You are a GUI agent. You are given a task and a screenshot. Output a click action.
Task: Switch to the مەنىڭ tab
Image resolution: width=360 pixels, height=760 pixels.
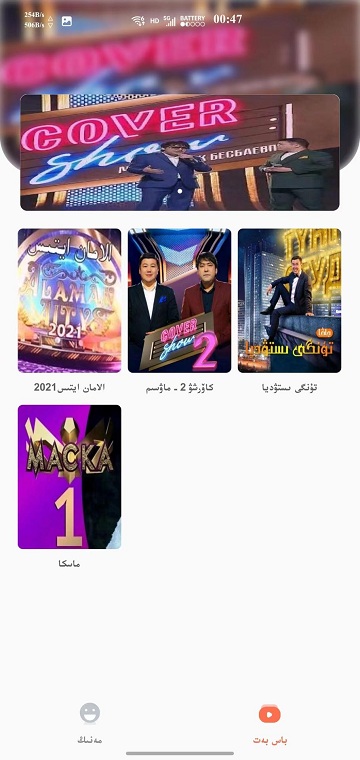pos(90,724)
